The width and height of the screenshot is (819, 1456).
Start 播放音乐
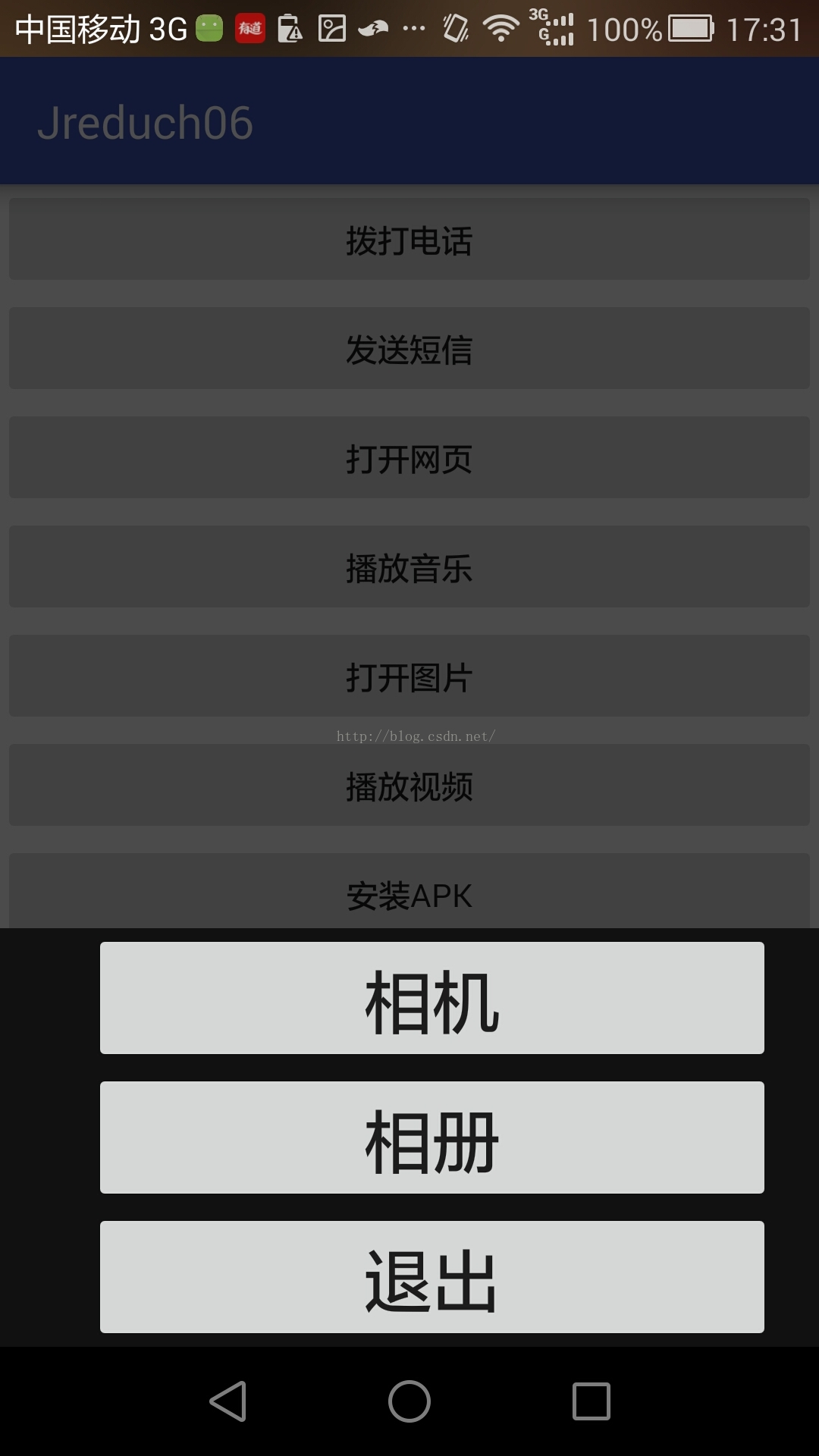coord(409,567)
